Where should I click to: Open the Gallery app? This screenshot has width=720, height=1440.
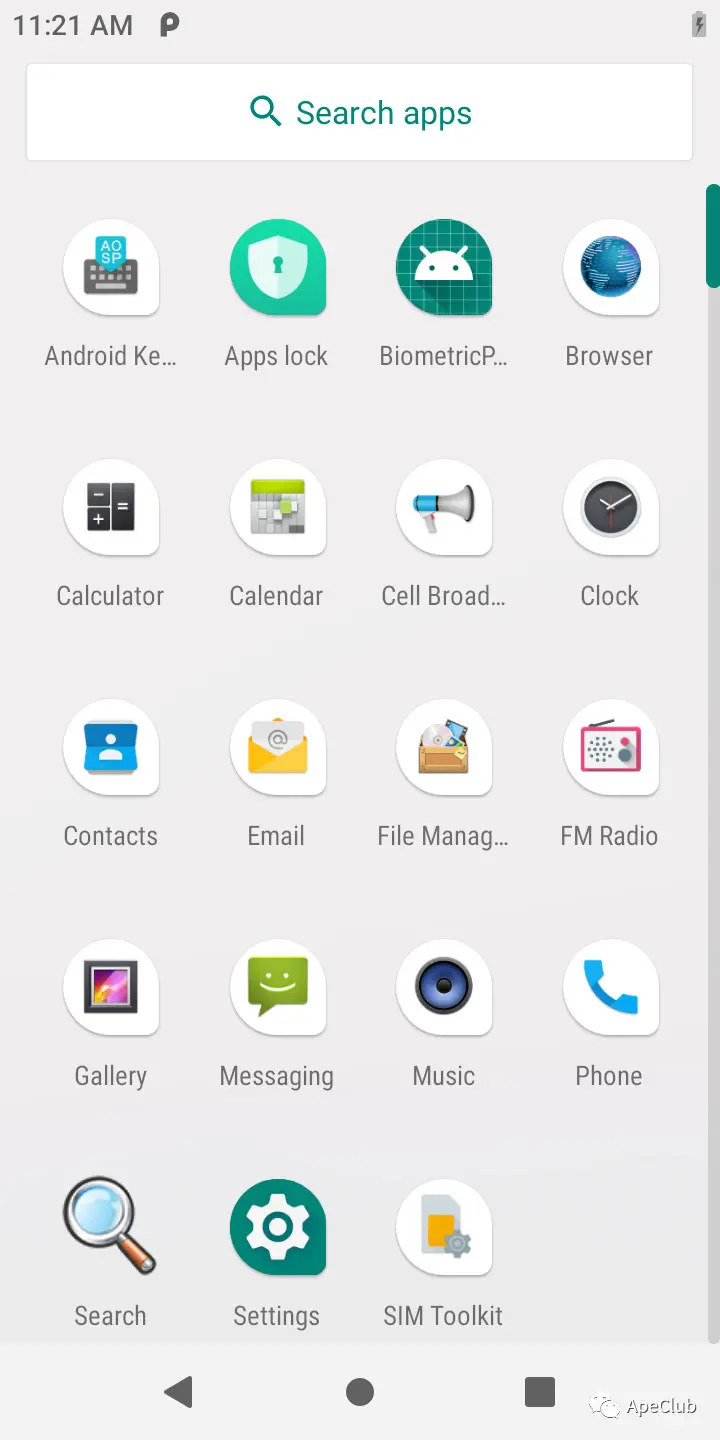pos(111,989)
